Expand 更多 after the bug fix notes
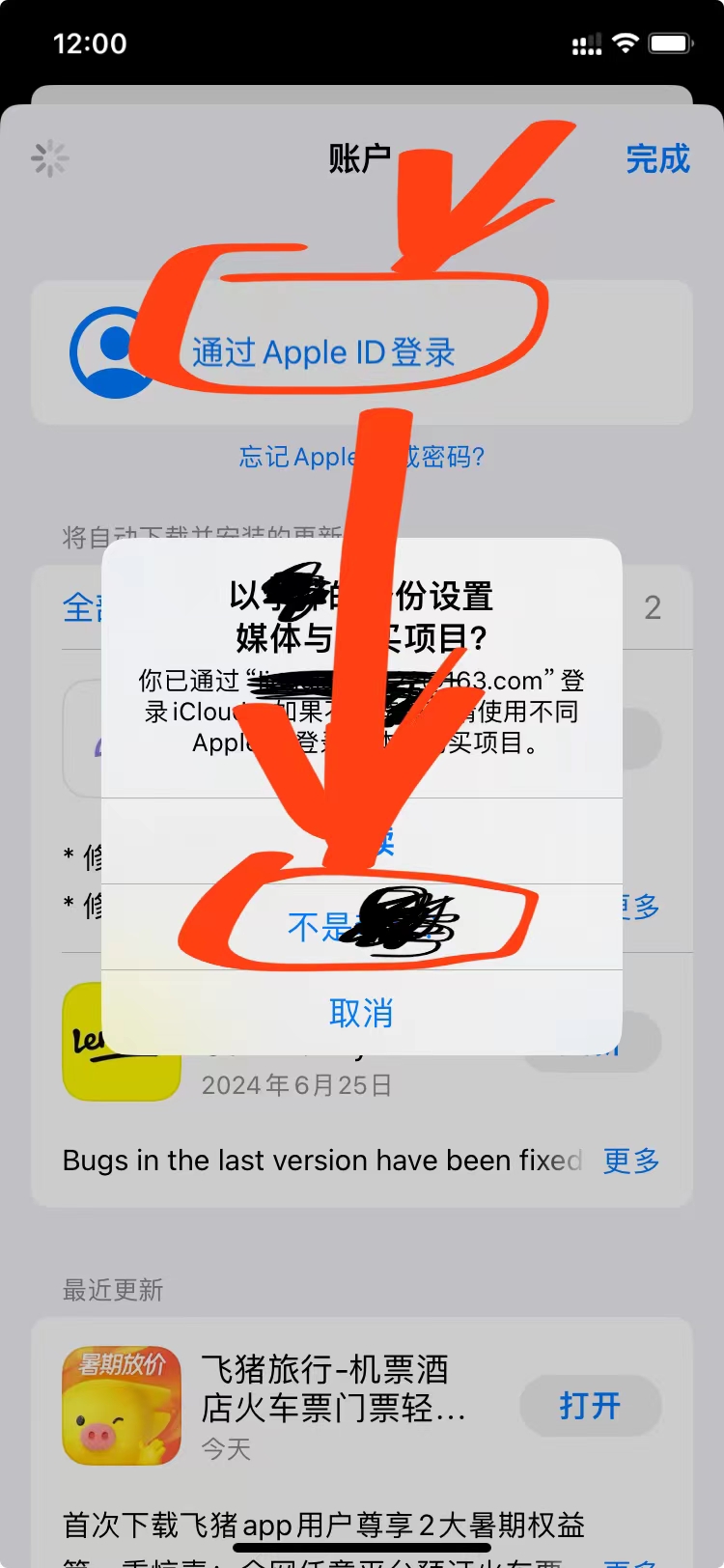 (631, 1161)
